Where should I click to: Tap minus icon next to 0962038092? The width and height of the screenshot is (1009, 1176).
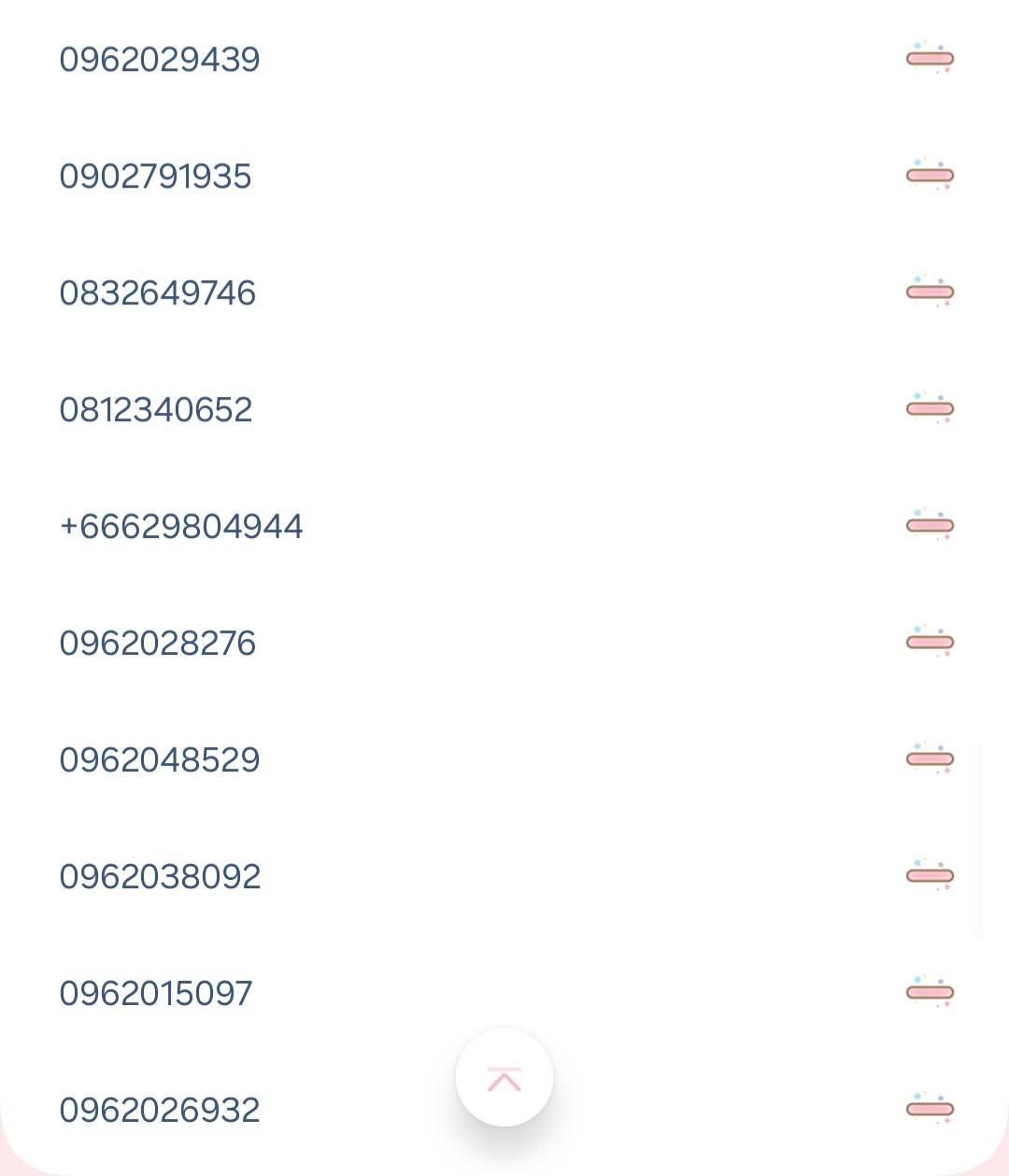coord(930,876)
